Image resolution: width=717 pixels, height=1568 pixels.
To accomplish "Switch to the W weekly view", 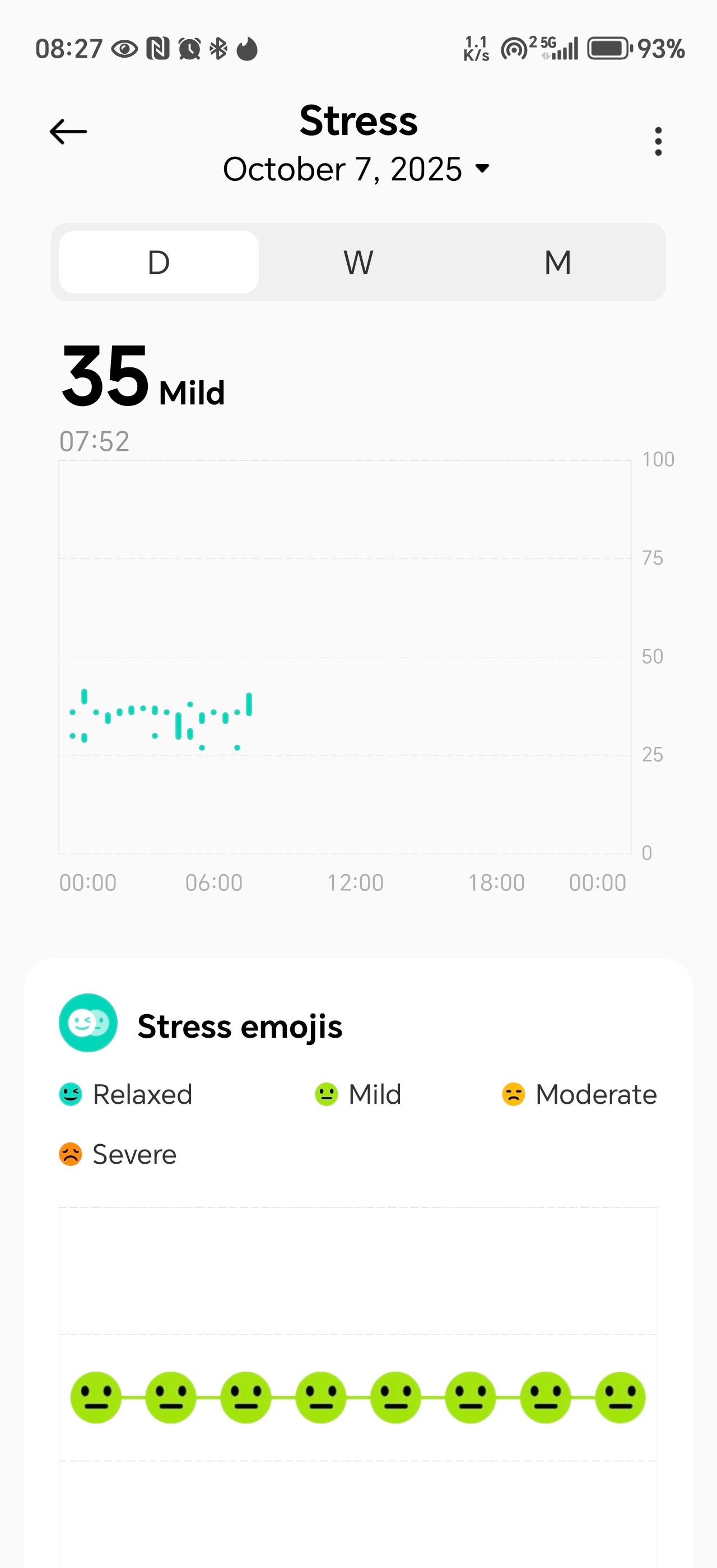I will (x=358, y=262).
